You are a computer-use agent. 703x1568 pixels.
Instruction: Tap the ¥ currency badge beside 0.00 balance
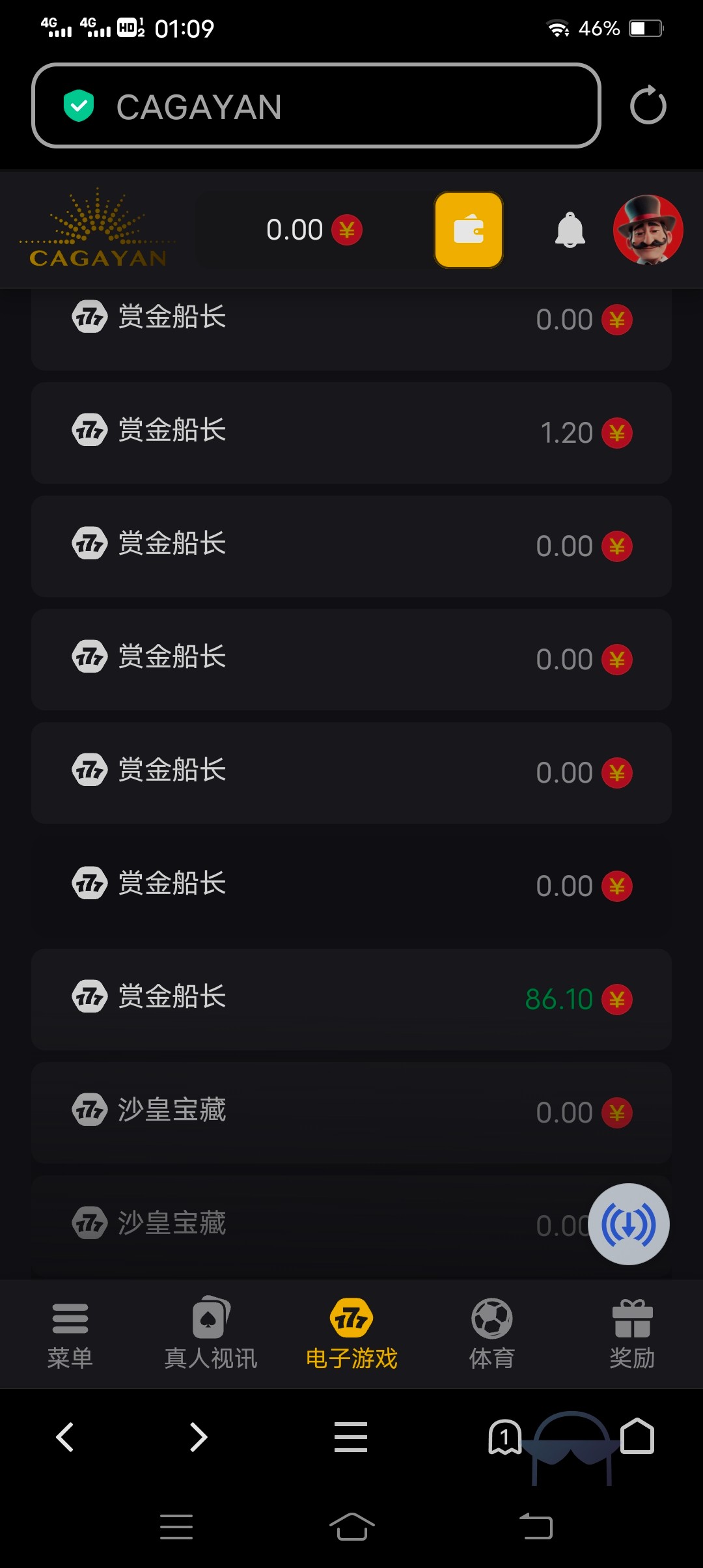pos(347,229)
